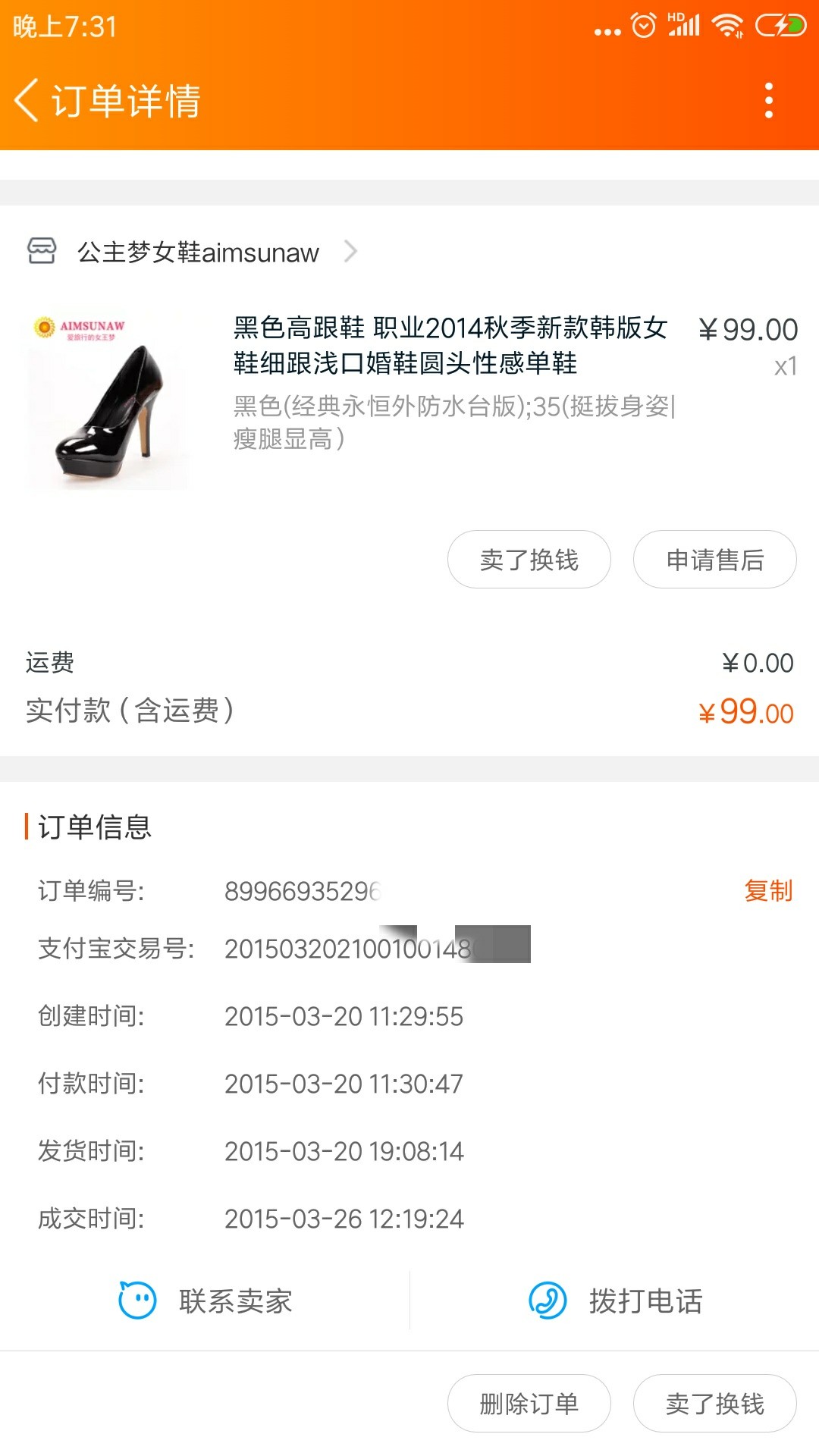Tap 卖了换钱 beside 申请售后
This screenshot has width=819, height=1456.
pyautogui.click(x=529, y=560)
